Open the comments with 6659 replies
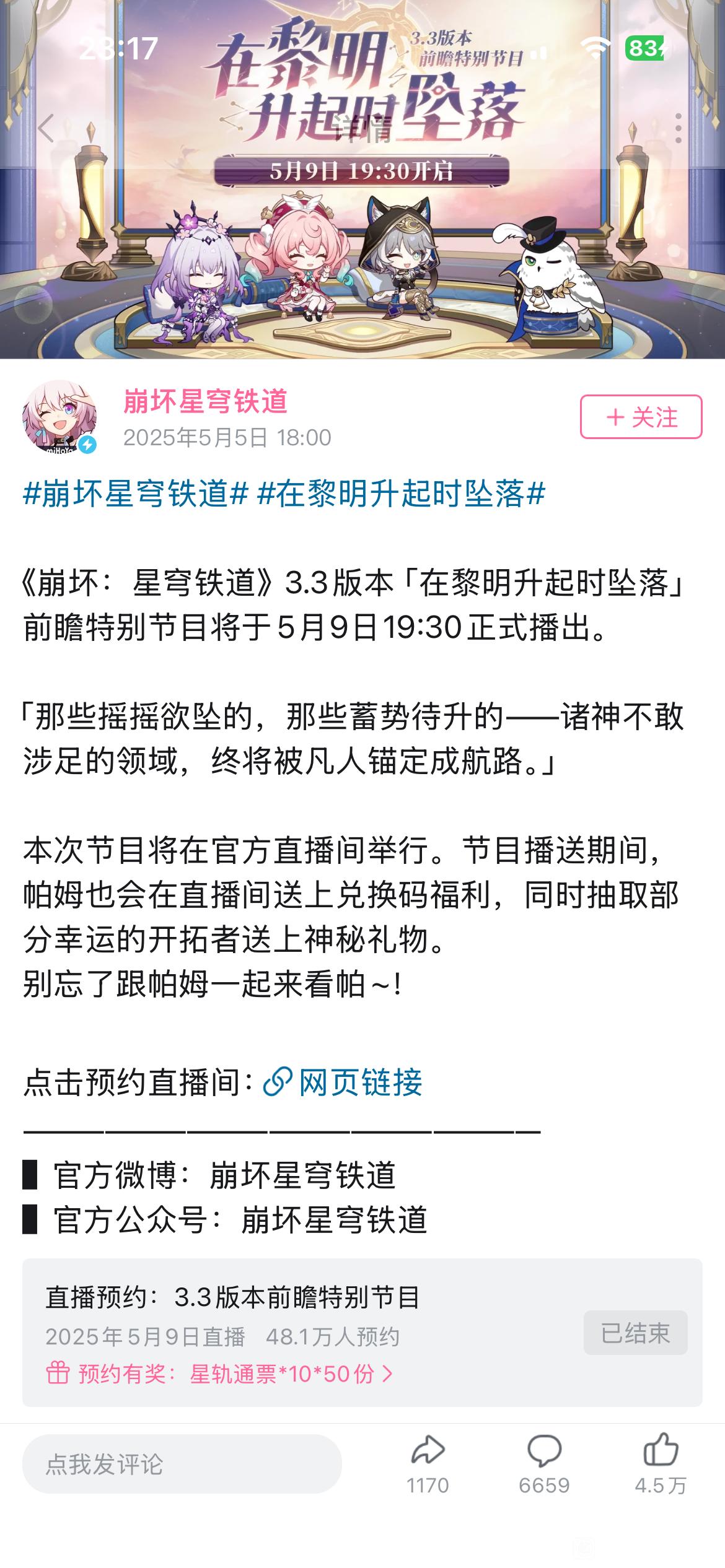This screenshot has width=725, height=1568. click(x=544, y=1465)
